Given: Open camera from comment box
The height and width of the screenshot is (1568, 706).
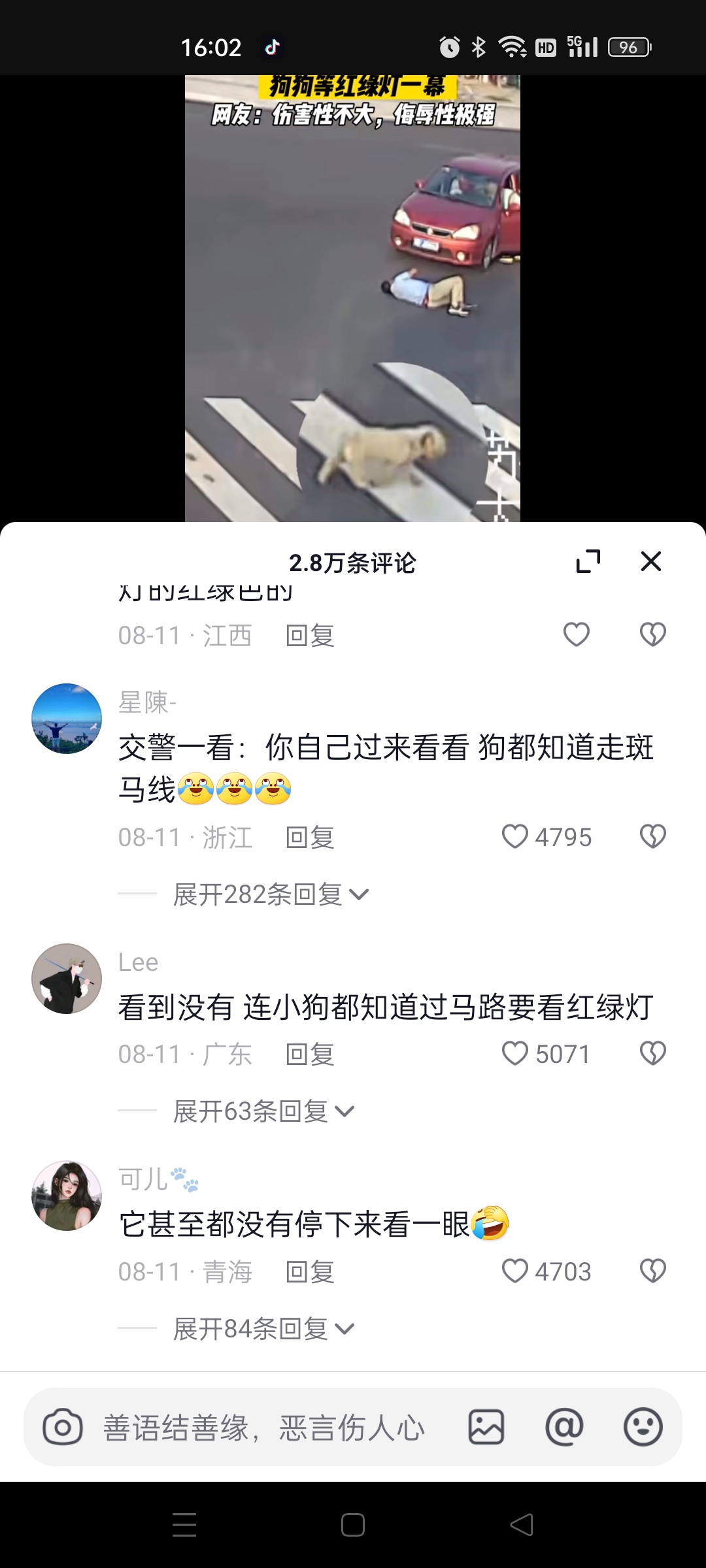Looking at the screenshot, I should coord(63,1427).
